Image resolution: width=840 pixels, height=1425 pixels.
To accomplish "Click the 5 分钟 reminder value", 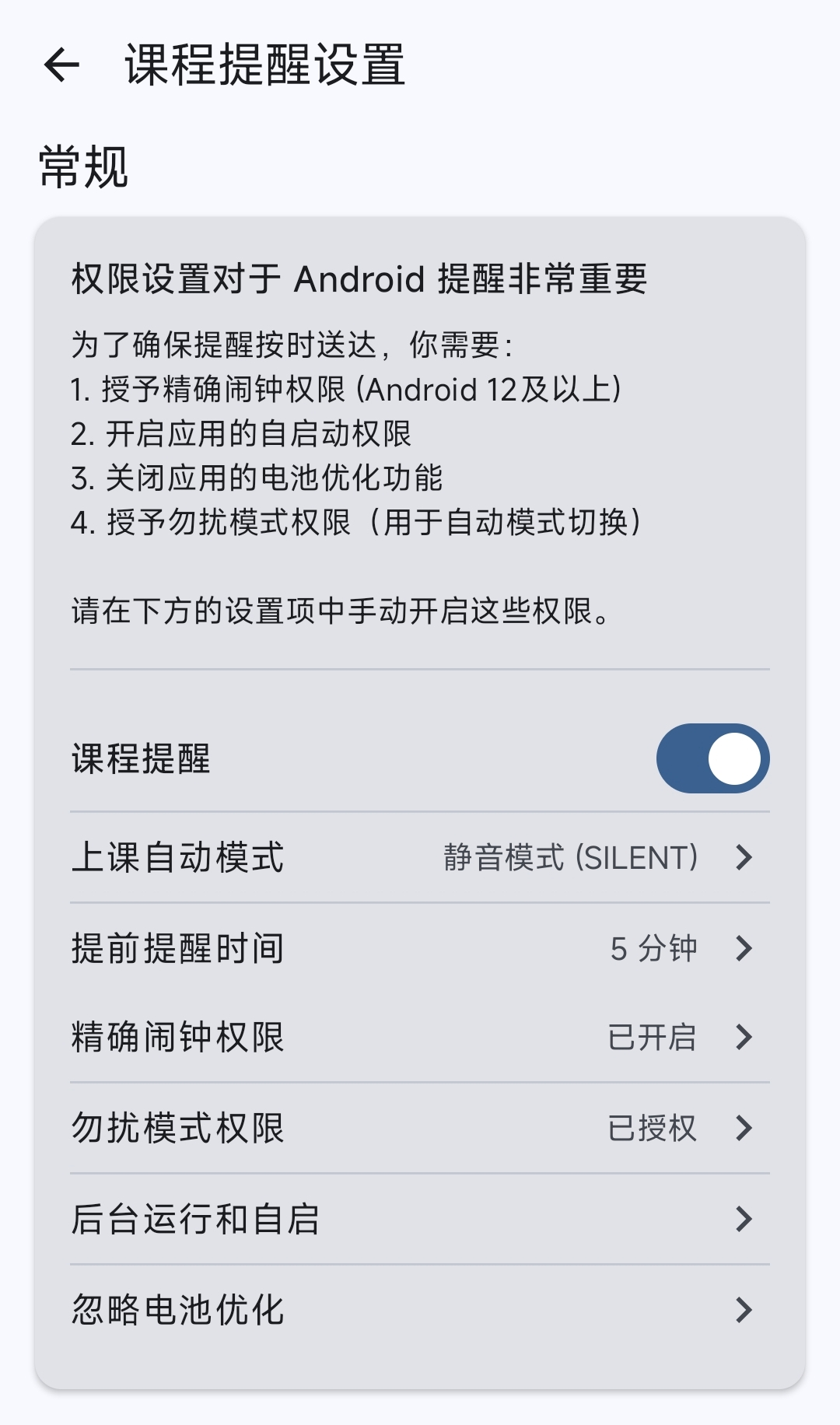I will point(653,948).
